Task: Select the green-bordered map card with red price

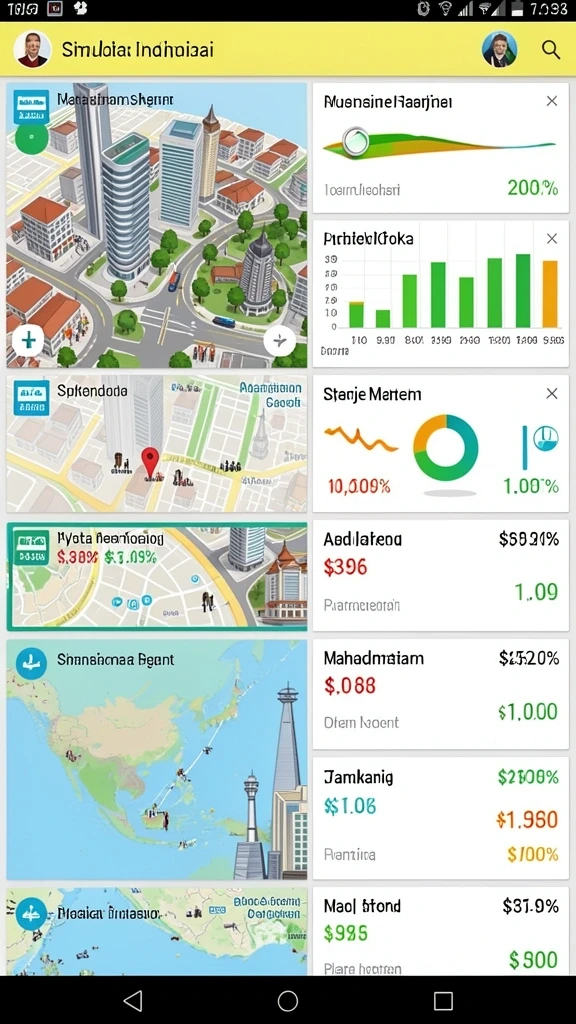Action: (157, 577)
